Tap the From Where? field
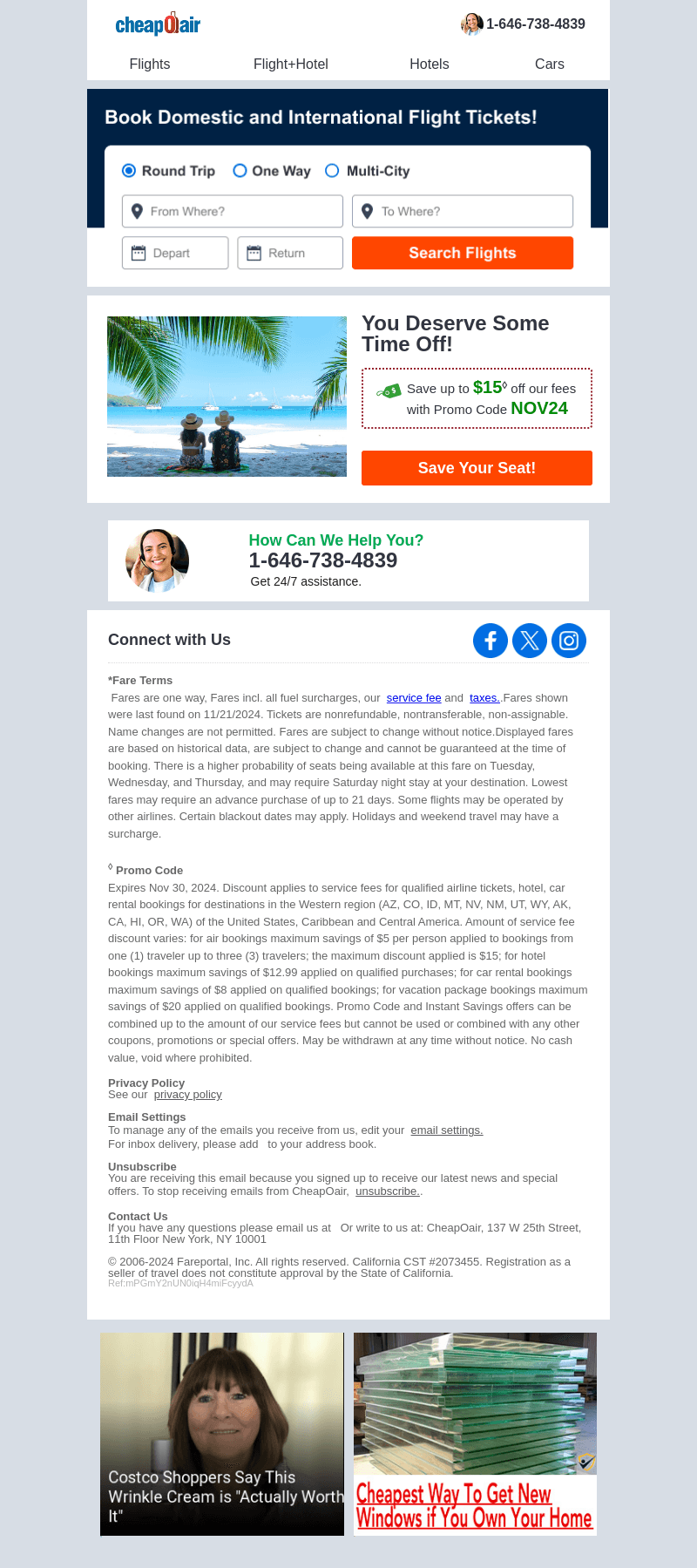The height and width of the screenshot is (1568, 697). [233, 211]
